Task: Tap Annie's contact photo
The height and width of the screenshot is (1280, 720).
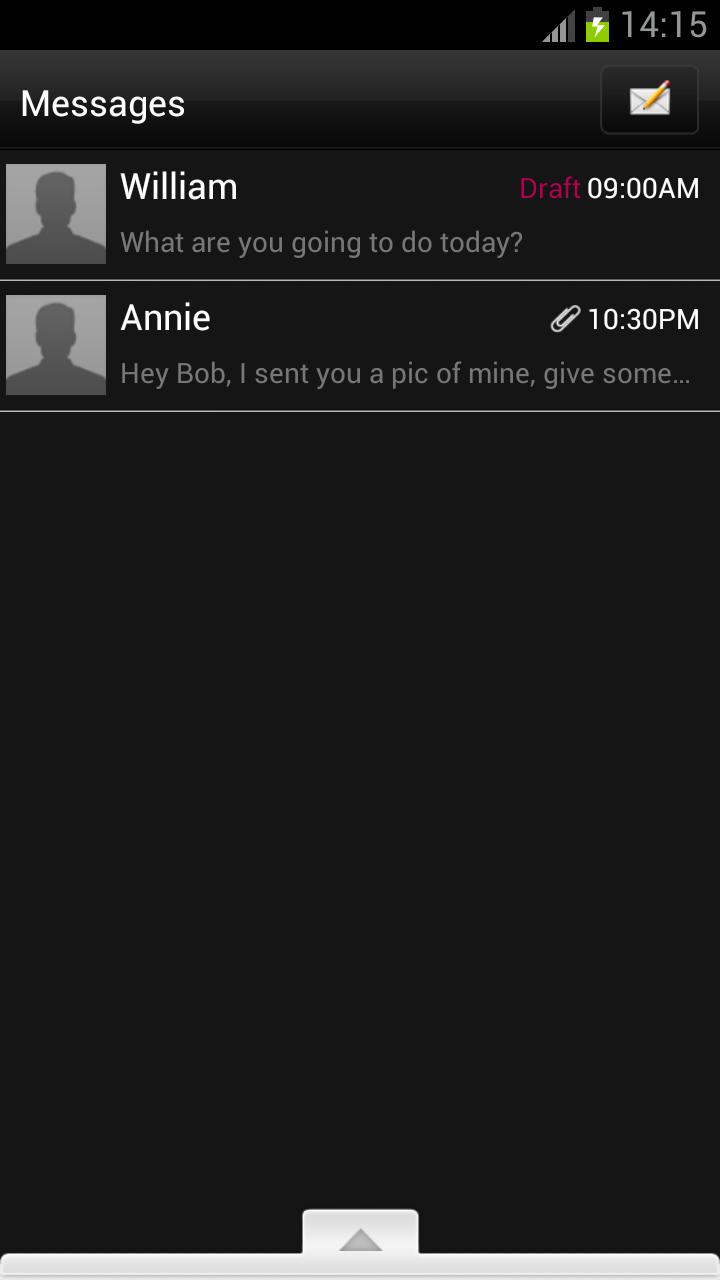Action: coord(56,345)
